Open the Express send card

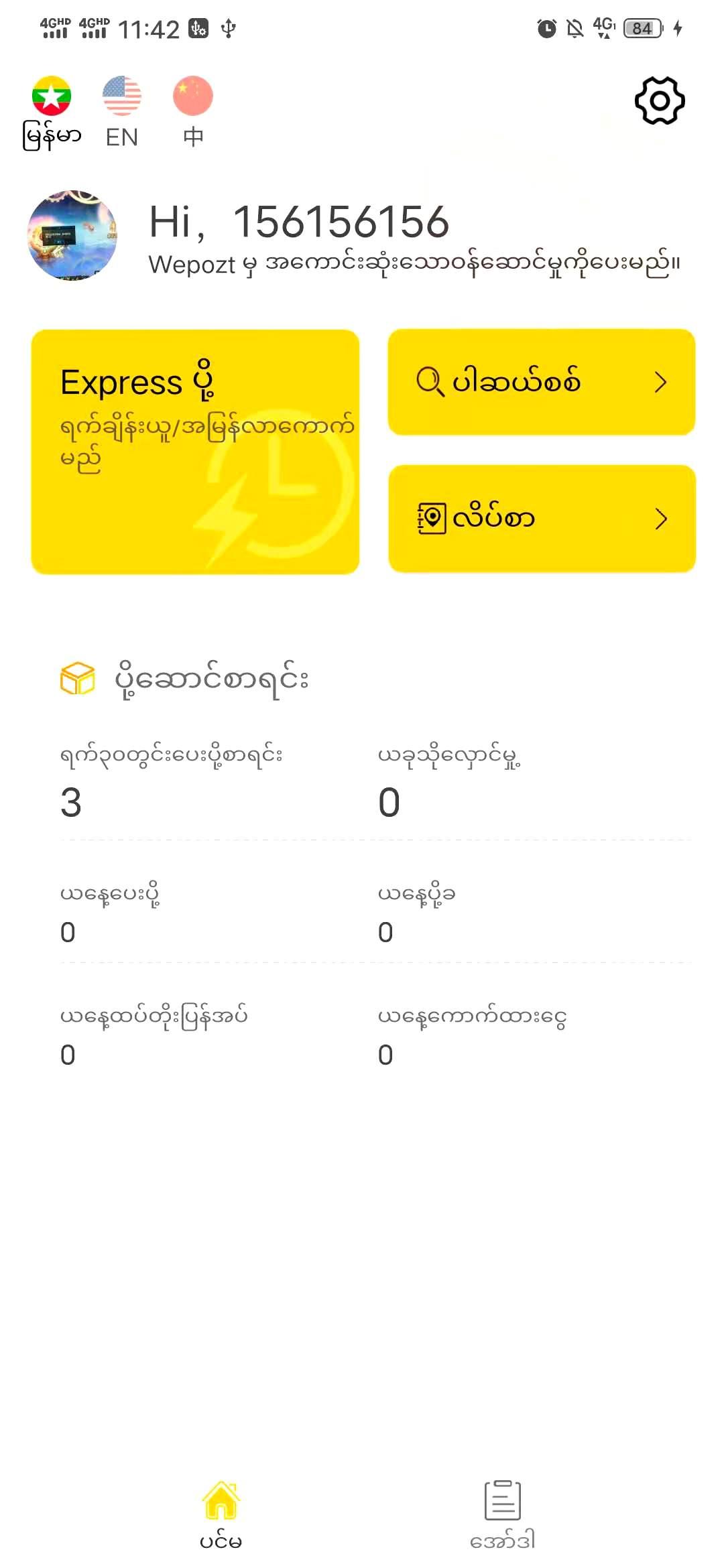click(x=195, y=452)
